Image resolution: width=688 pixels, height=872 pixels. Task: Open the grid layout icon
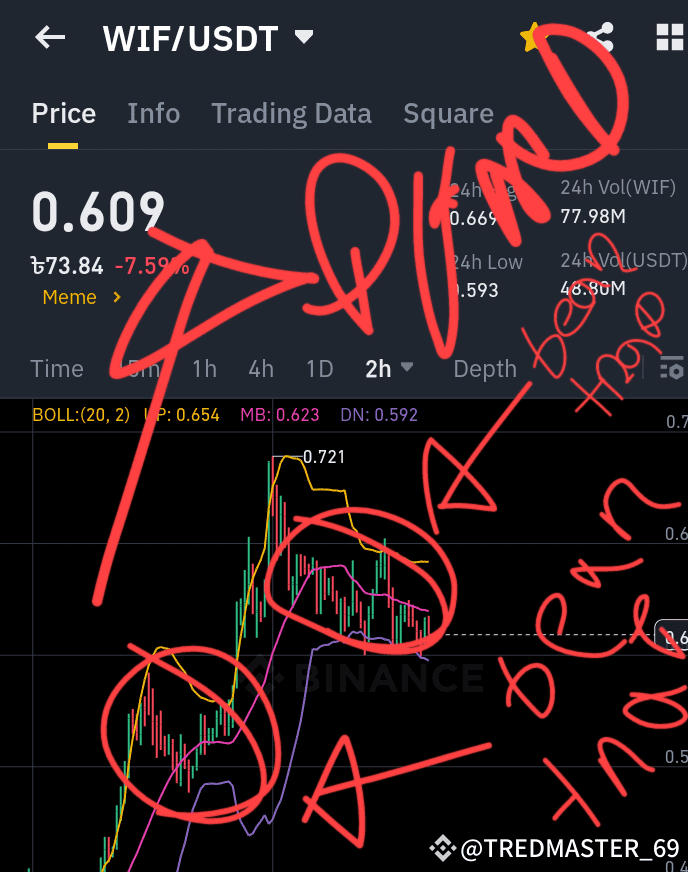point(668,38)
